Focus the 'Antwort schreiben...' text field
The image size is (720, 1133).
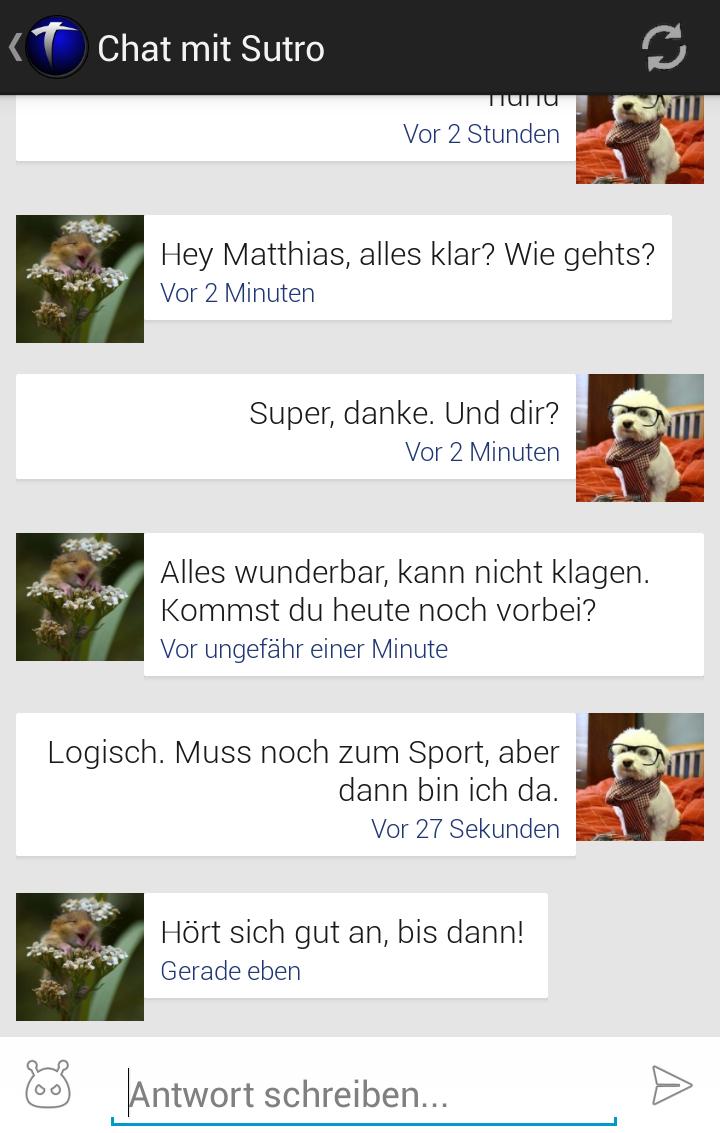pyautogui.click(x=364, y=1094)
